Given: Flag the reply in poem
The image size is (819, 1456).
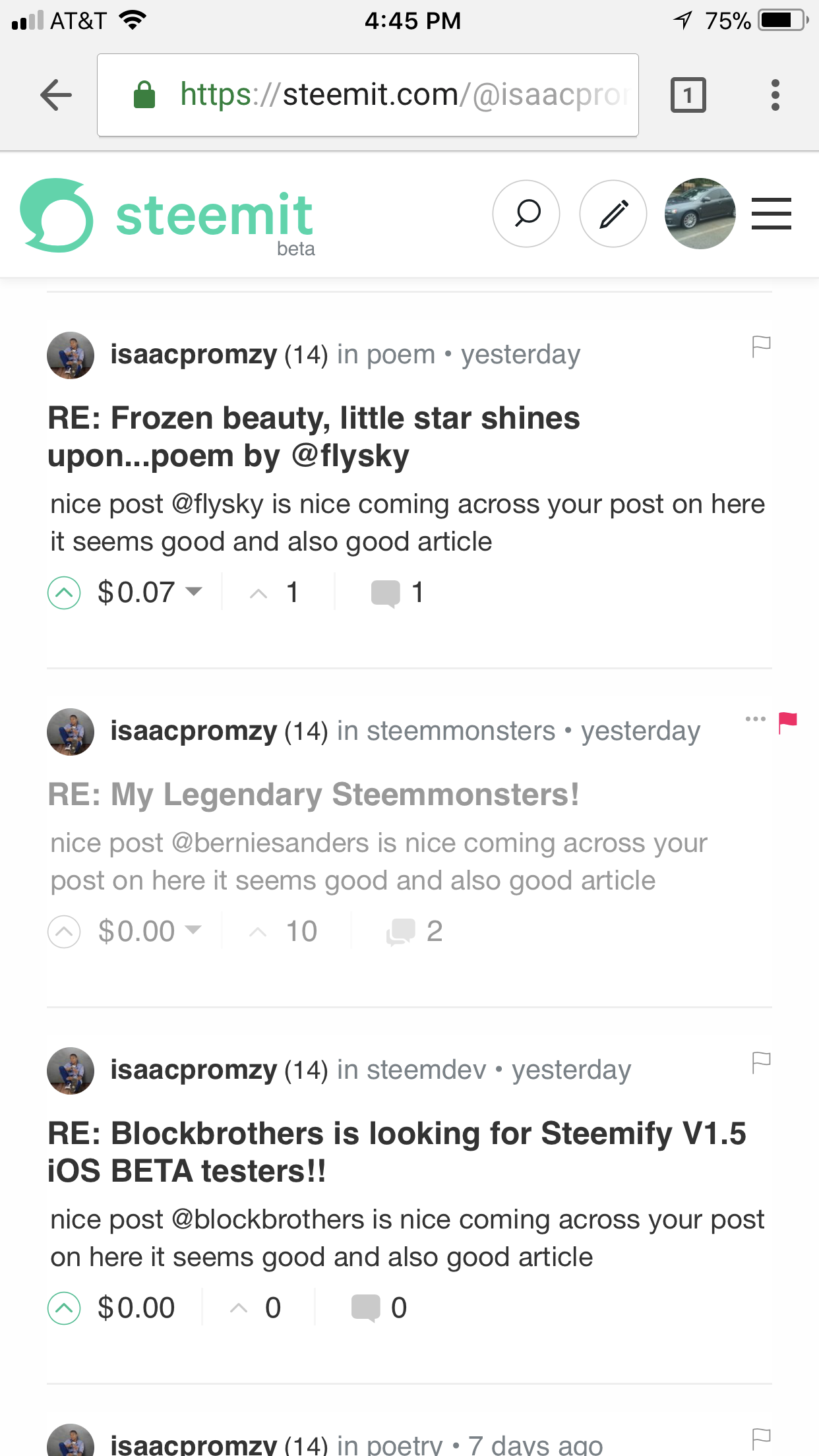Looking at the screenshot, I should [761, 346].
